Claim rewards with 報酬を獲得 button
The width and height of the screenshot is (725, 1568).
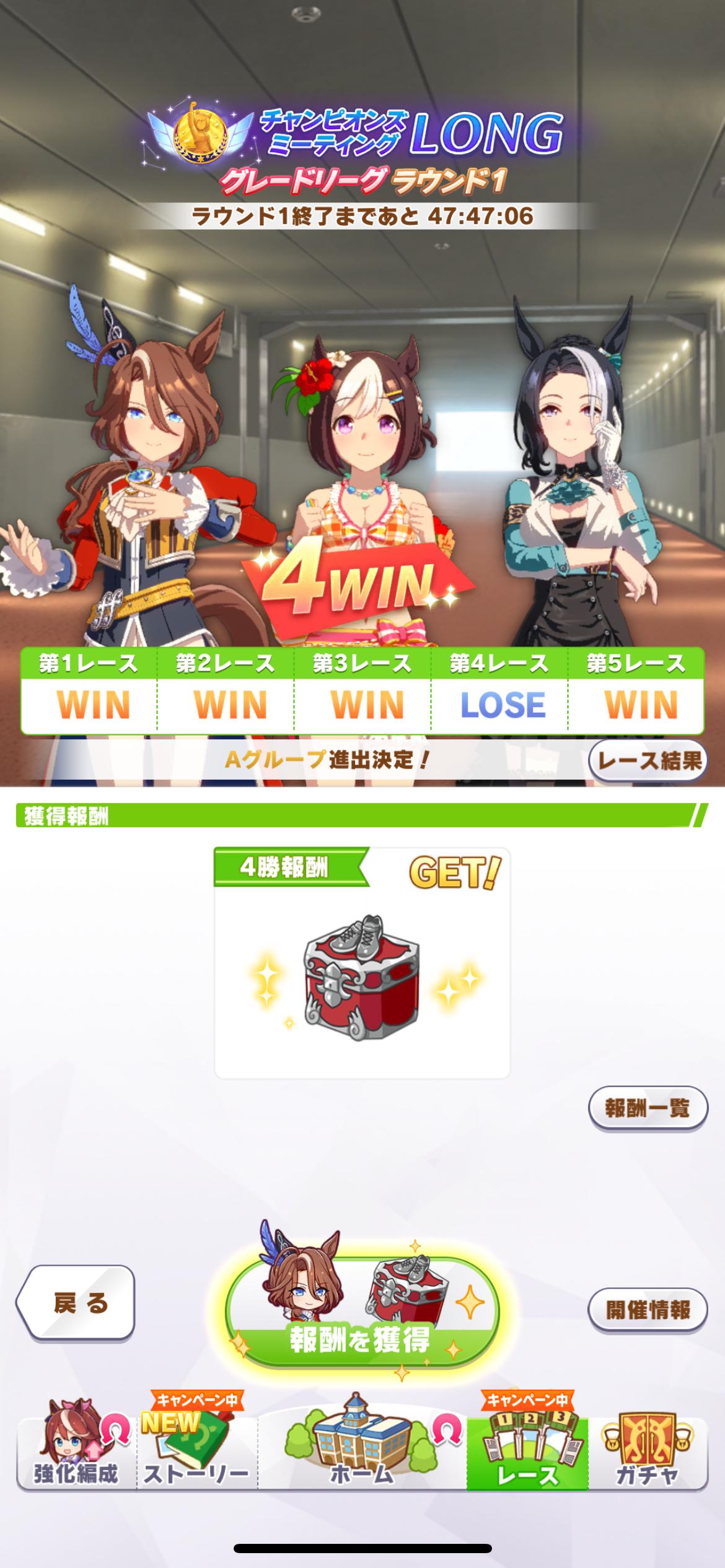362,1310
